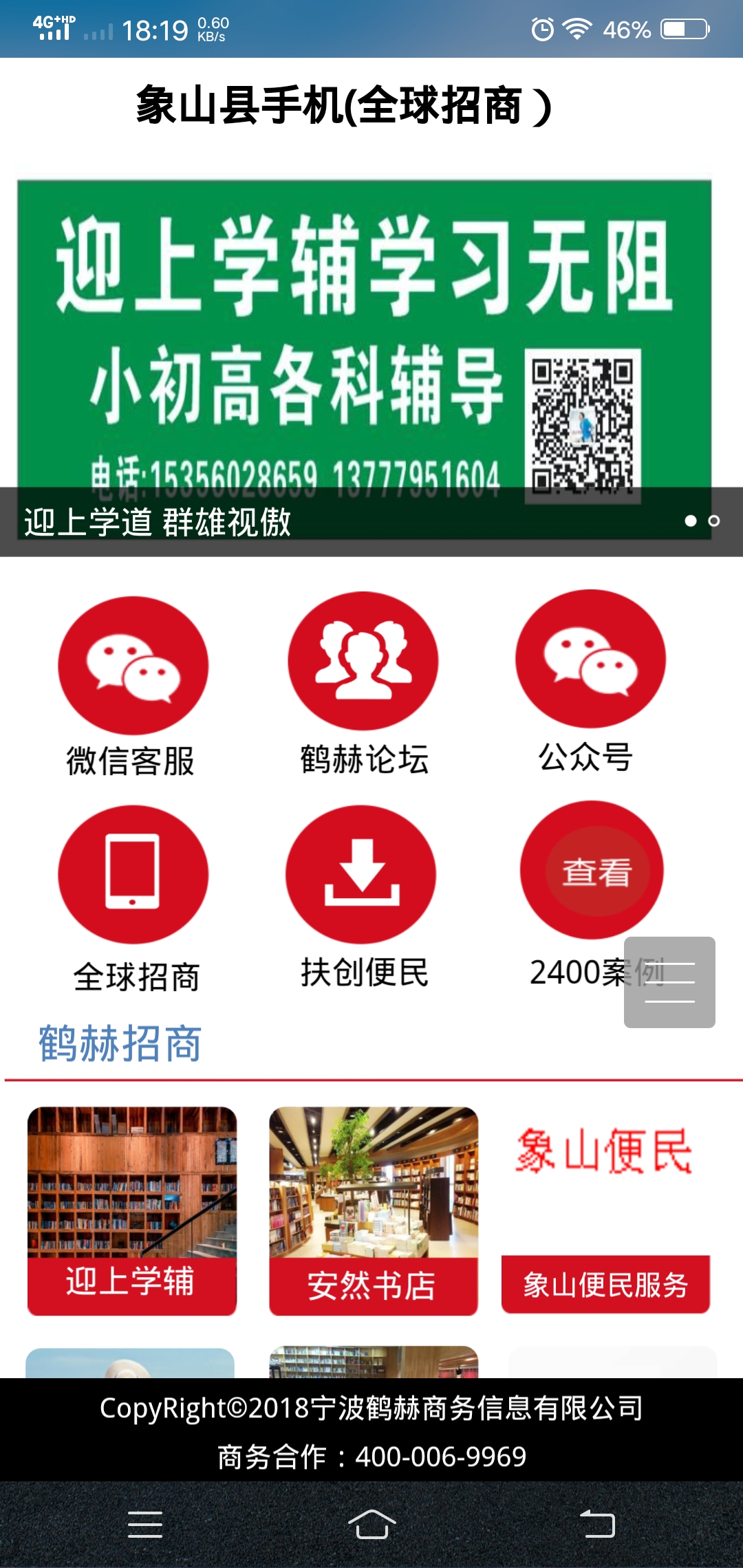
Task: Open the 迎上学辅 listing
Action: (x=131, y=1287)
